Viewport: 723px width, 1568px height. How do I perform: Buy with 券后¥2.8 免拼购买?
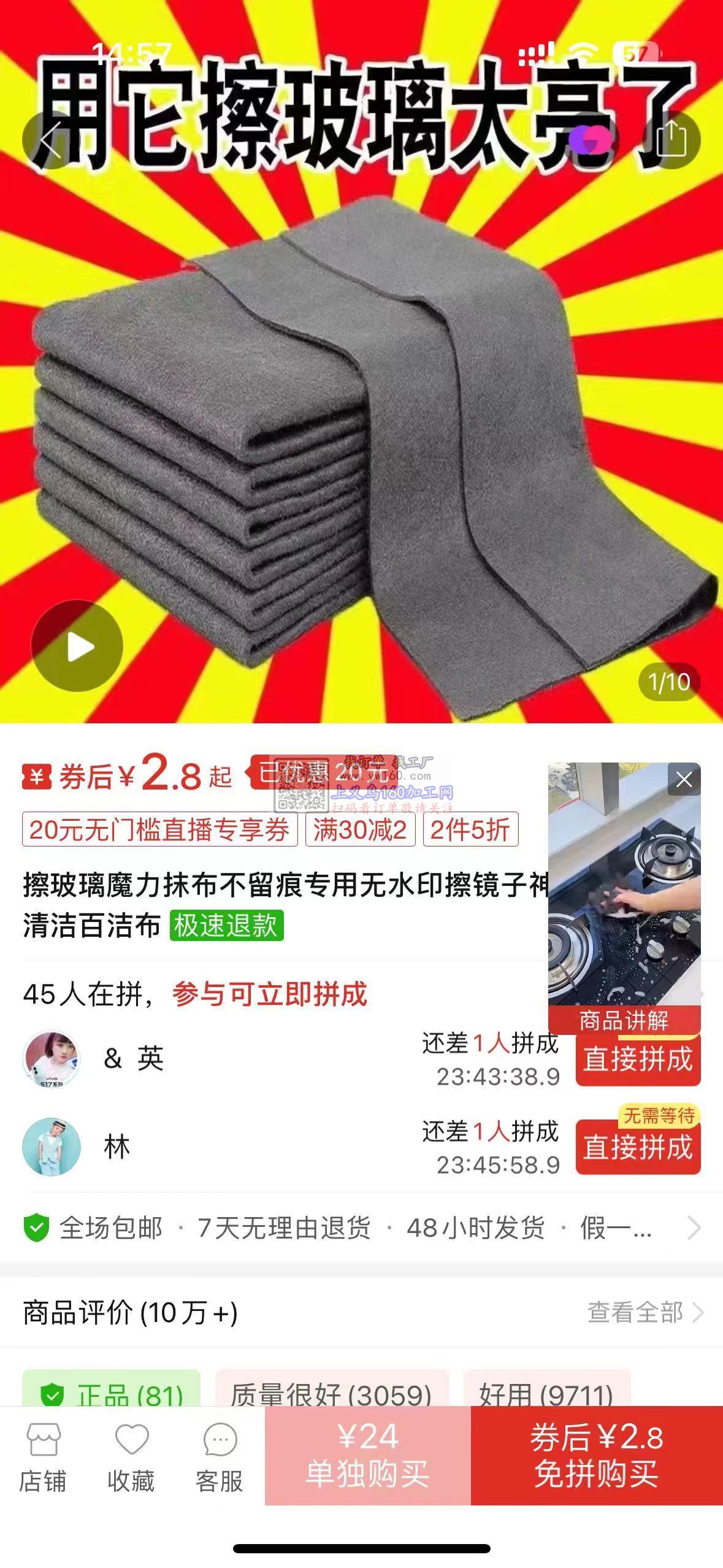coord(597,1455)
